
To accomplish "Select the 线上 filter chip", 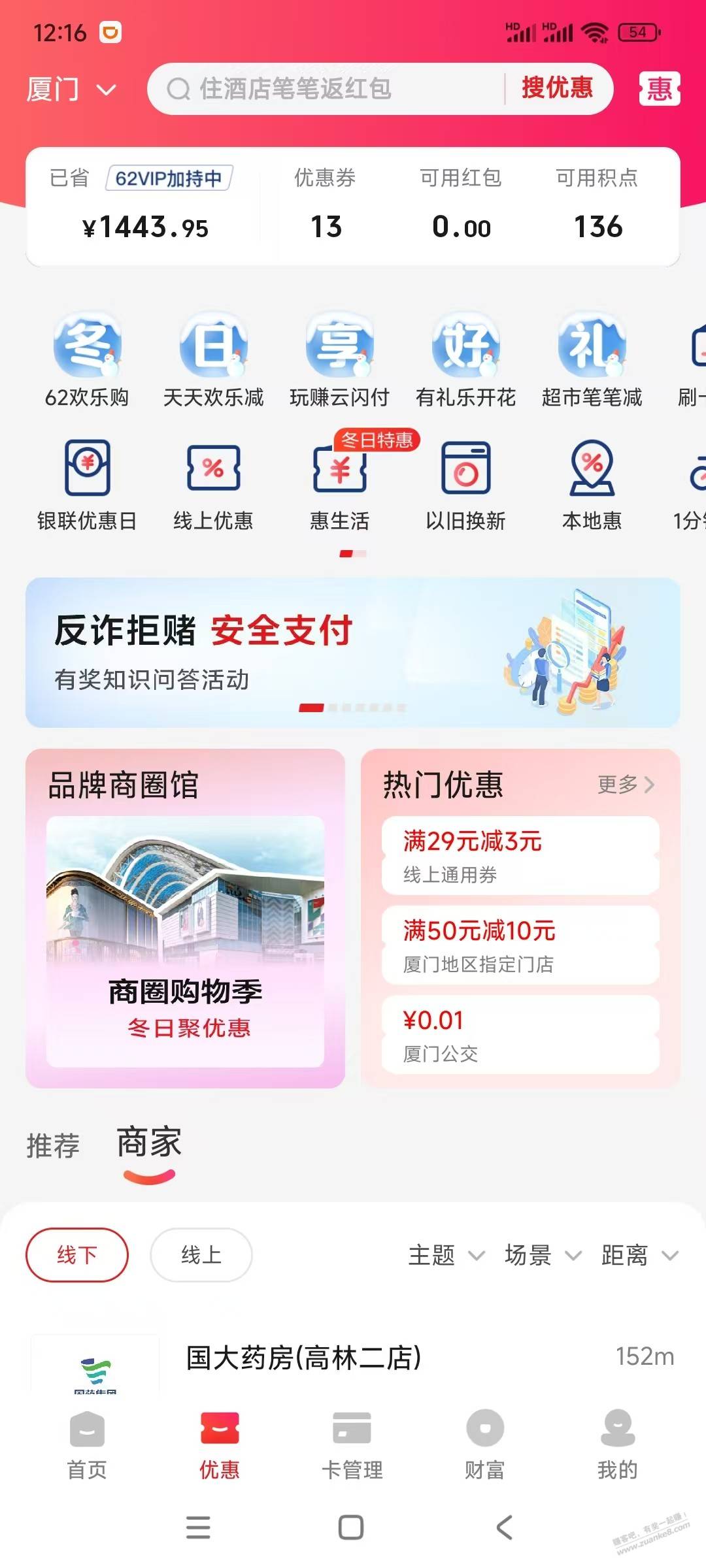I will coord(201,1254).
